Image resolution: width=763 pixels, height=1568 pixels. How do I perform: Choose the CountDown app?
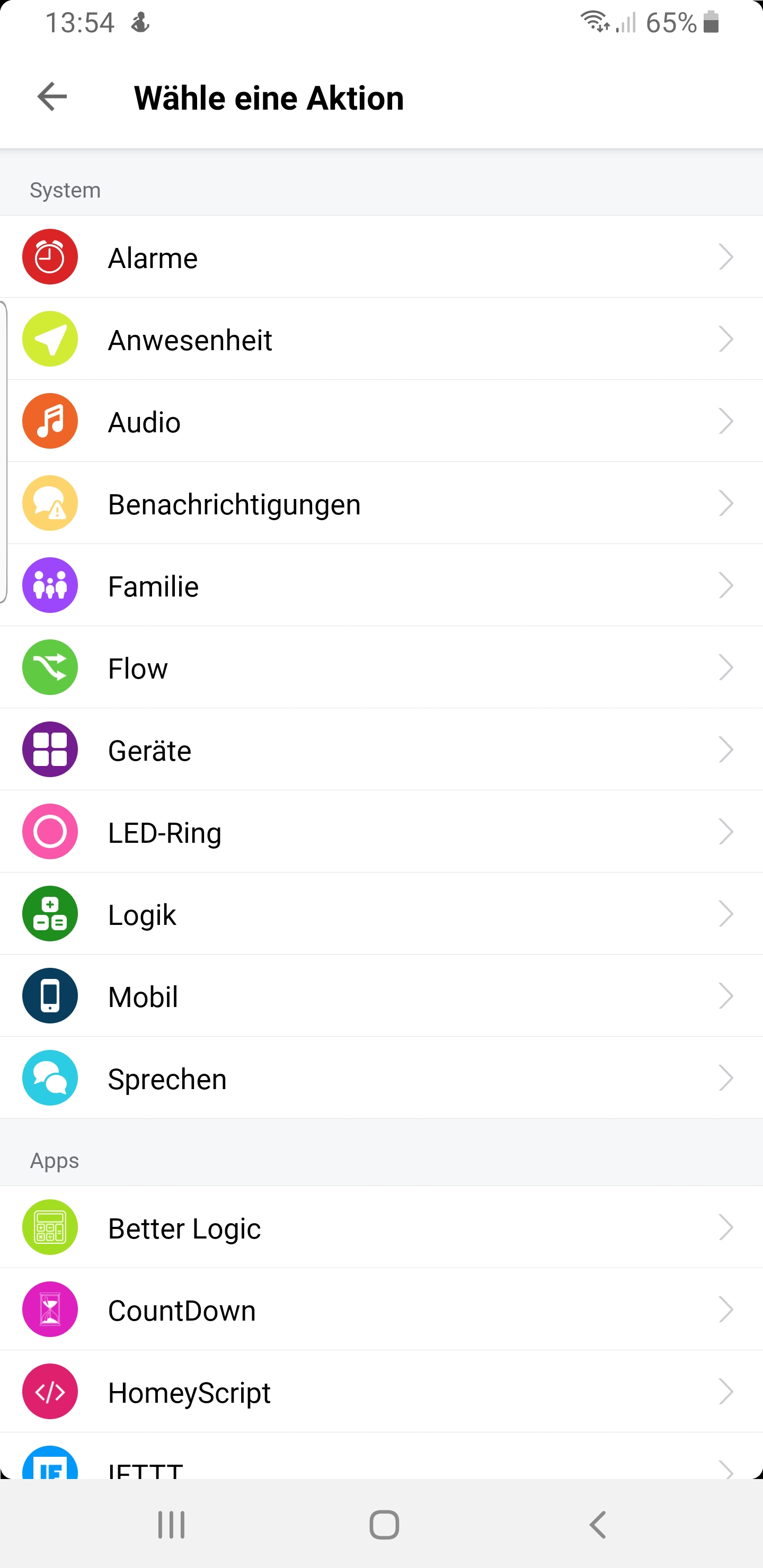[x=381, y=1310]
